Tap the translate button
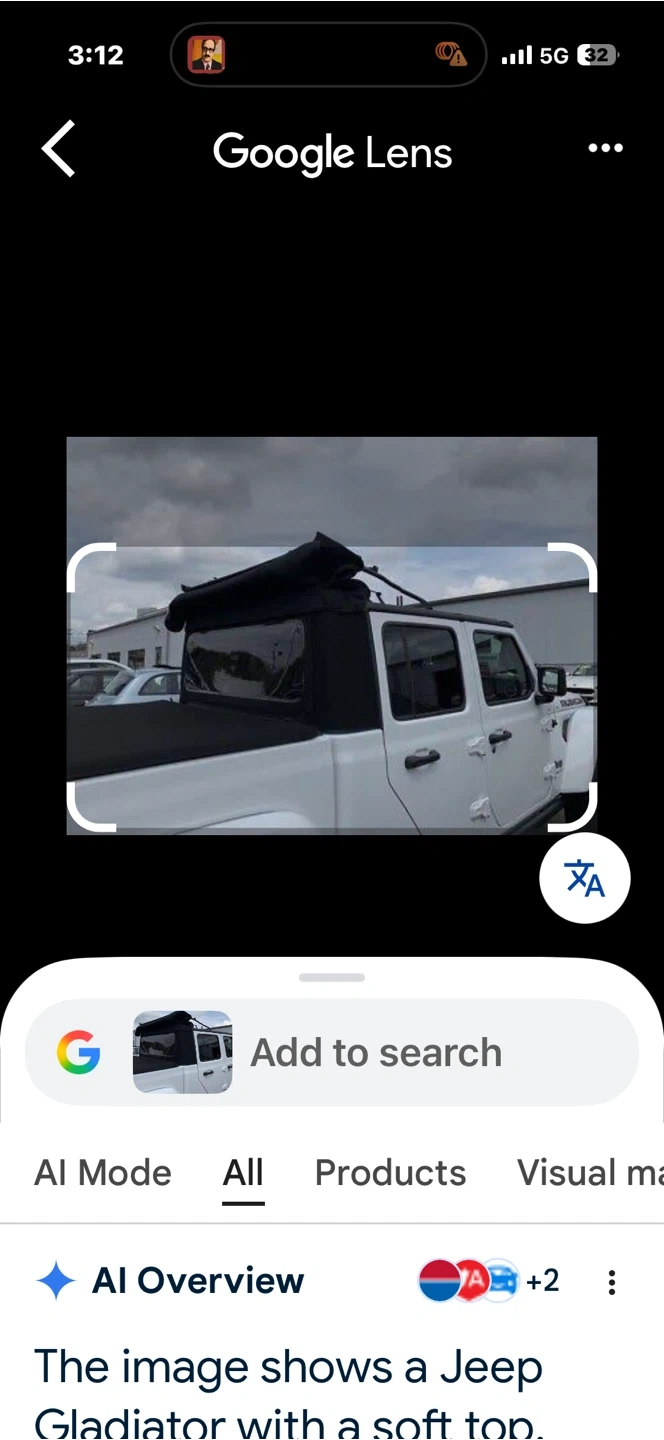The width and height of the screenshot is (664, 1440). point(585,878)
